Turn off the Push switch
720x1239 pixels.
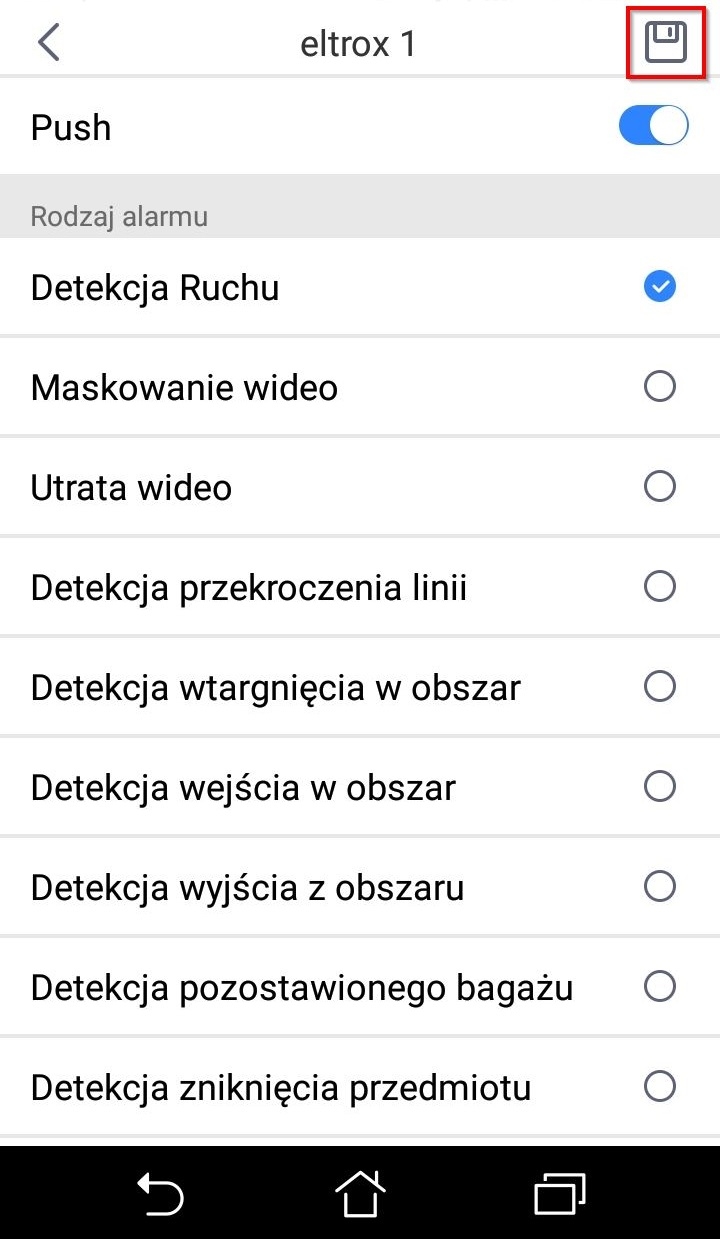pos(654,127)
